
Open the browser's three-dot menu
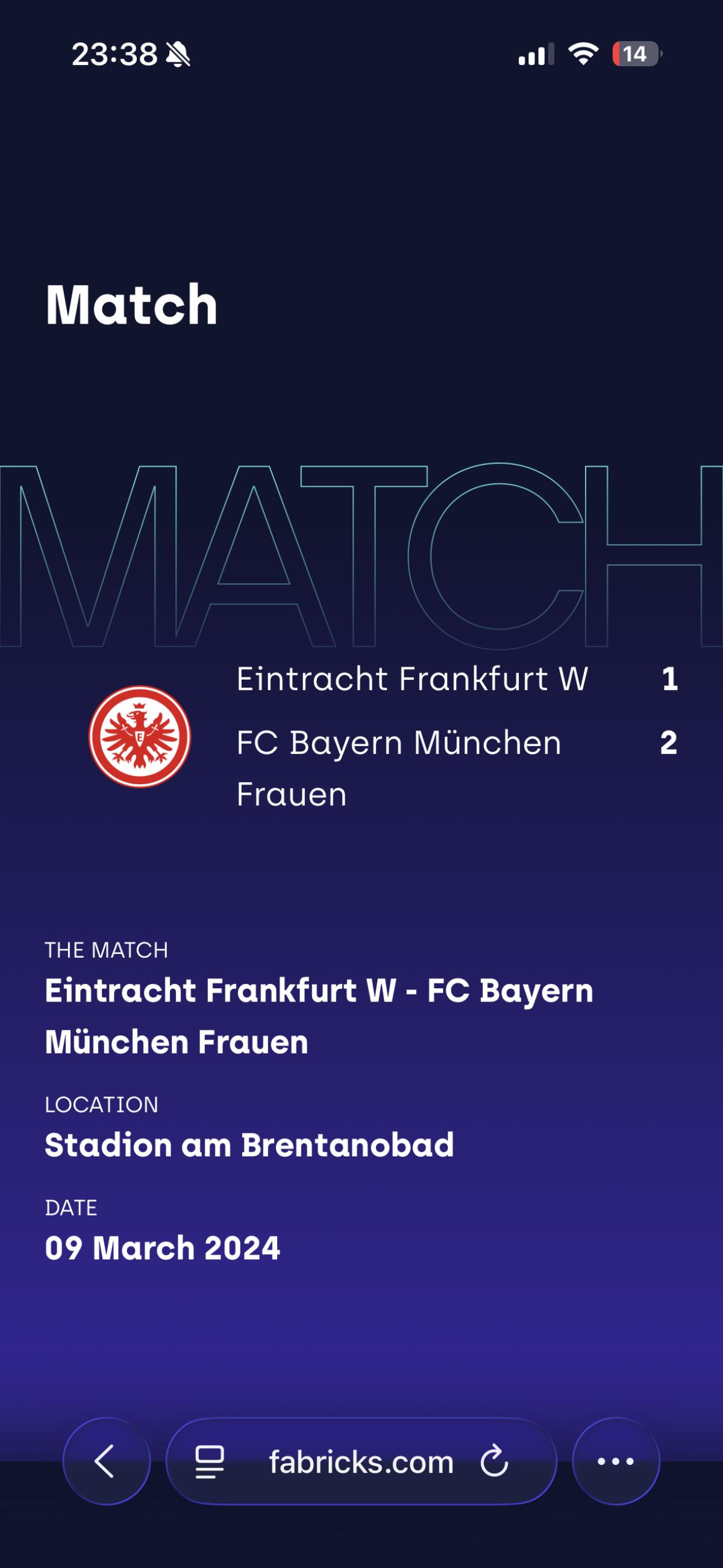tap(616, 1461)
